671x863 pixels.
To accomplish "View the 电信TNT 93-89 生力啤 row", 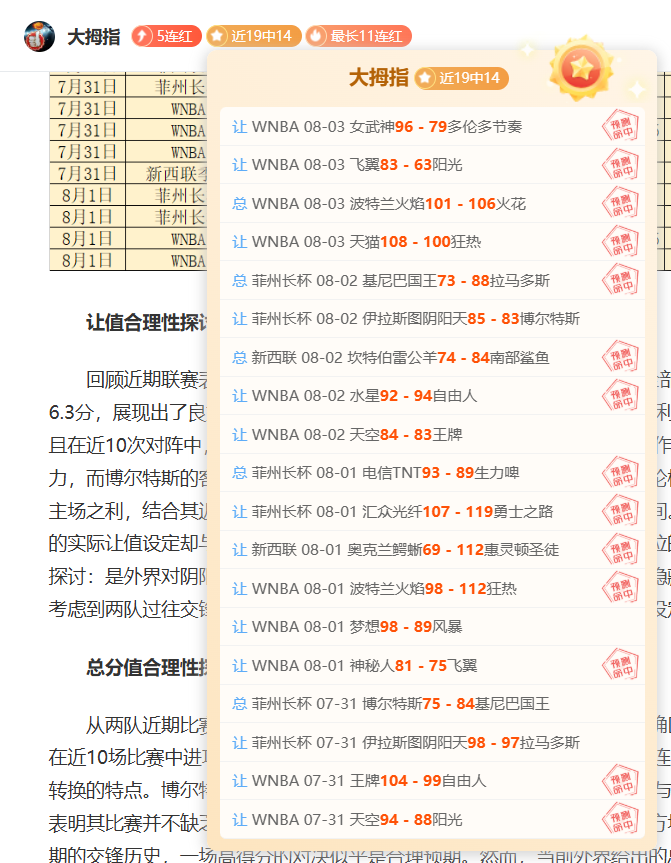I will pyautogui.click(x=432, y=473).
